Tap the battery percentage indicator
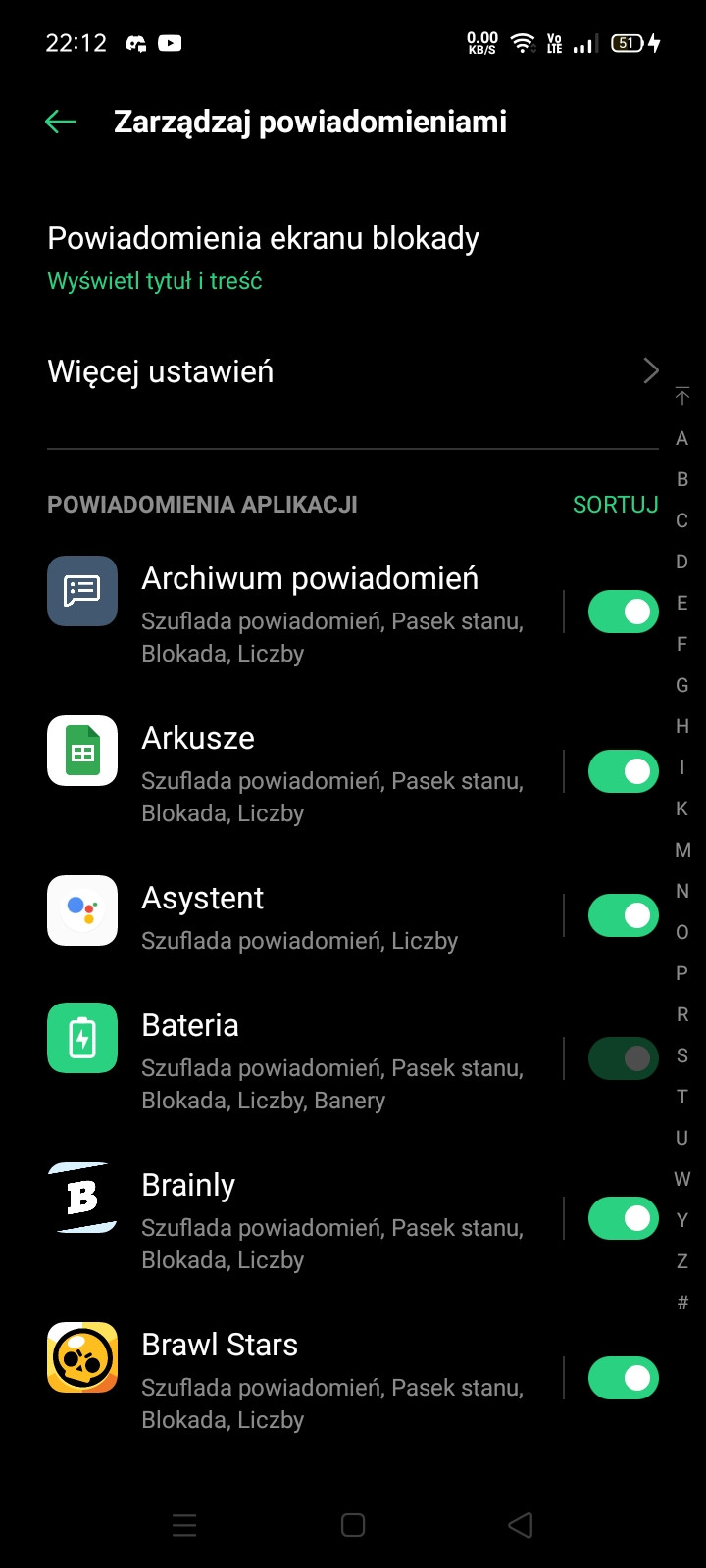Viewport: 706px width, 1568px height. tap(625, 43)
